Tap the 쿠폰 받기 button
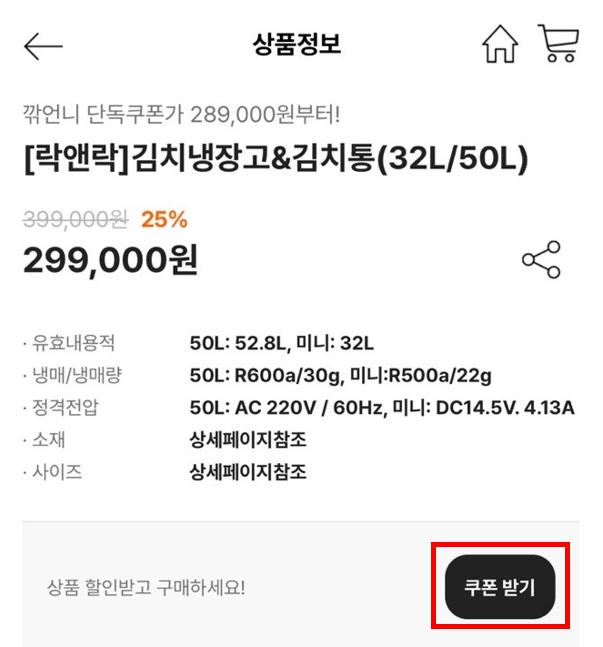 point(500,587)
